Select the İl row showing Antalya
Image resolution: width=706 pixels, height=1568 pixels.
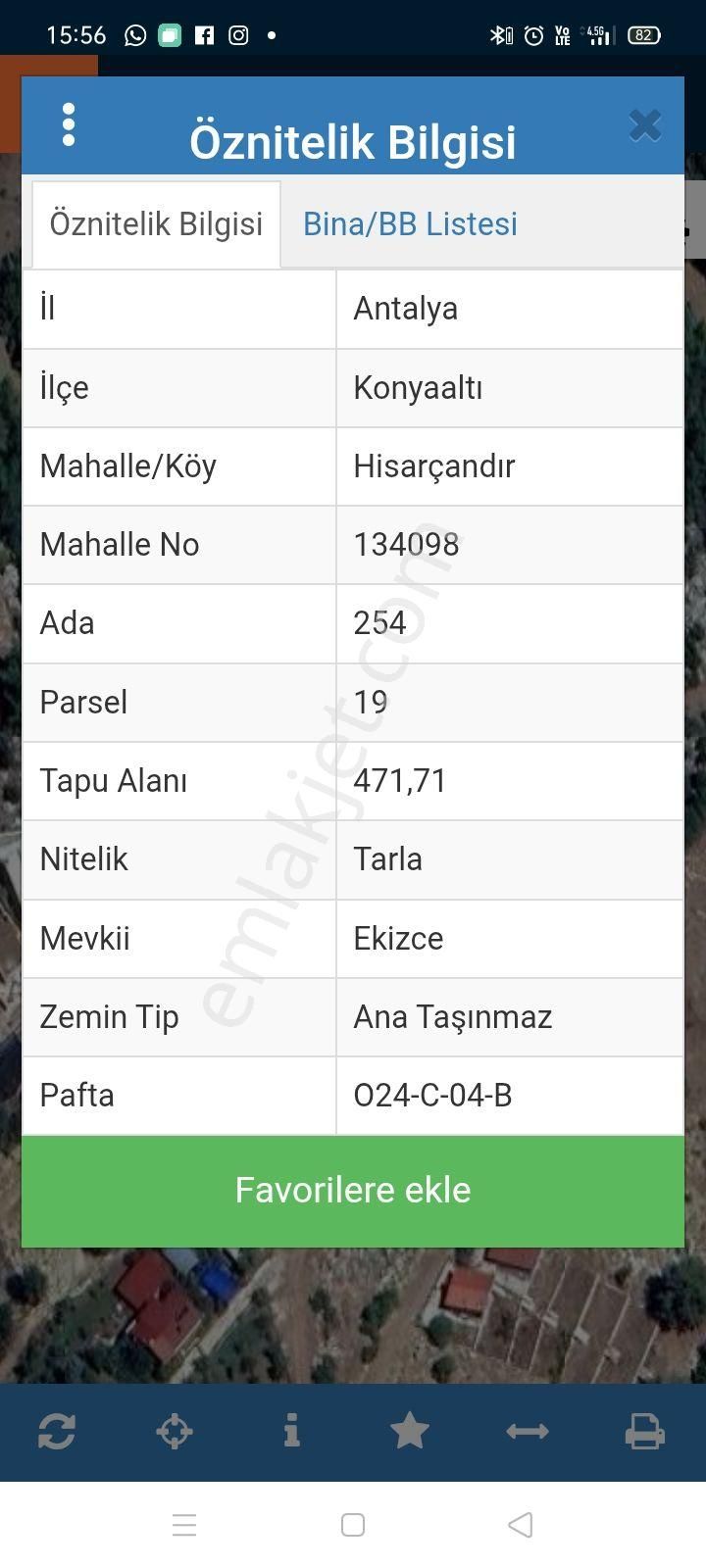coord(353,309)
